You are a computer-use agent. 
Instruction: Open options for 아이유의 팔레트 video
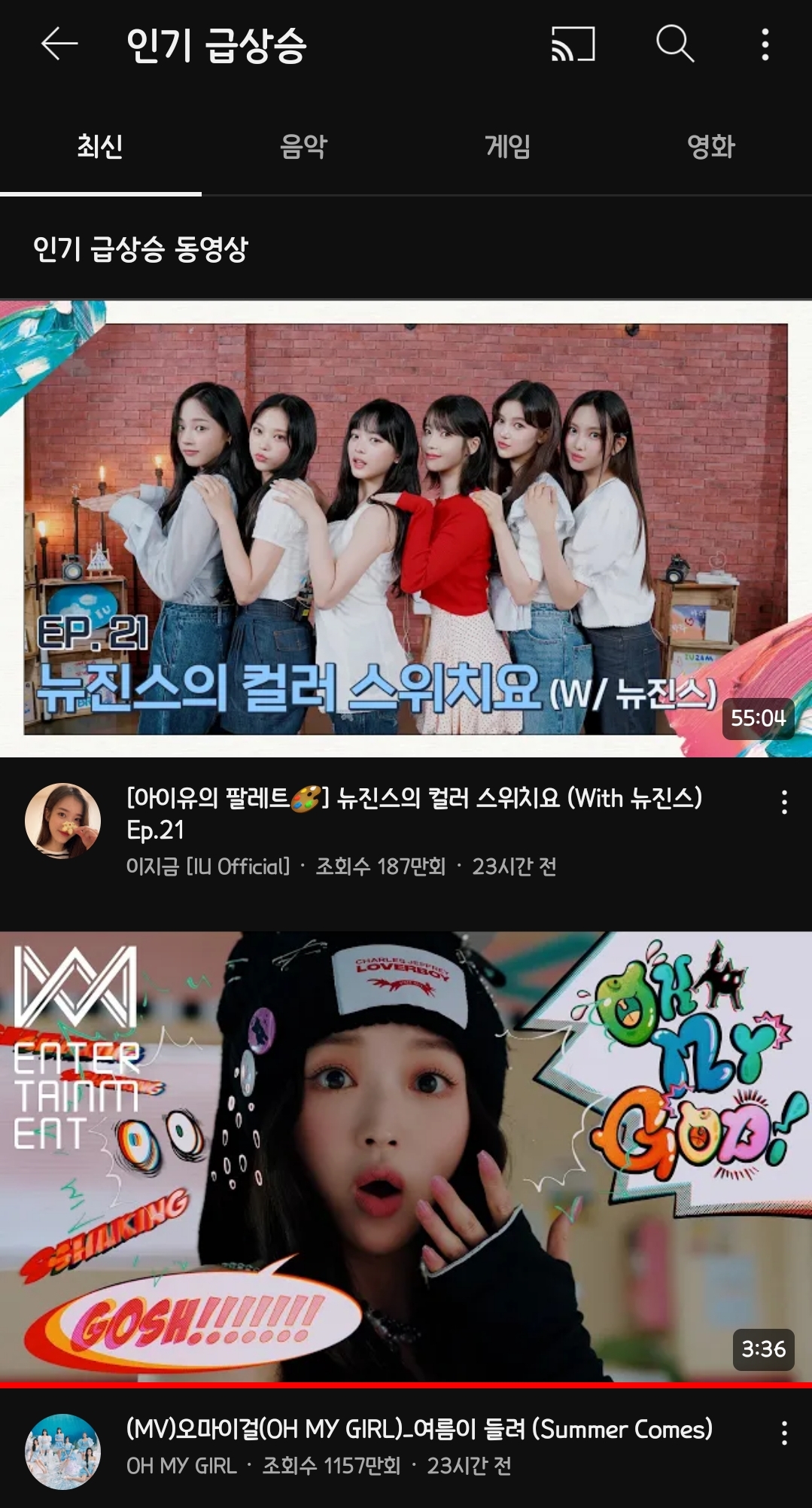(x=784, y=802)
